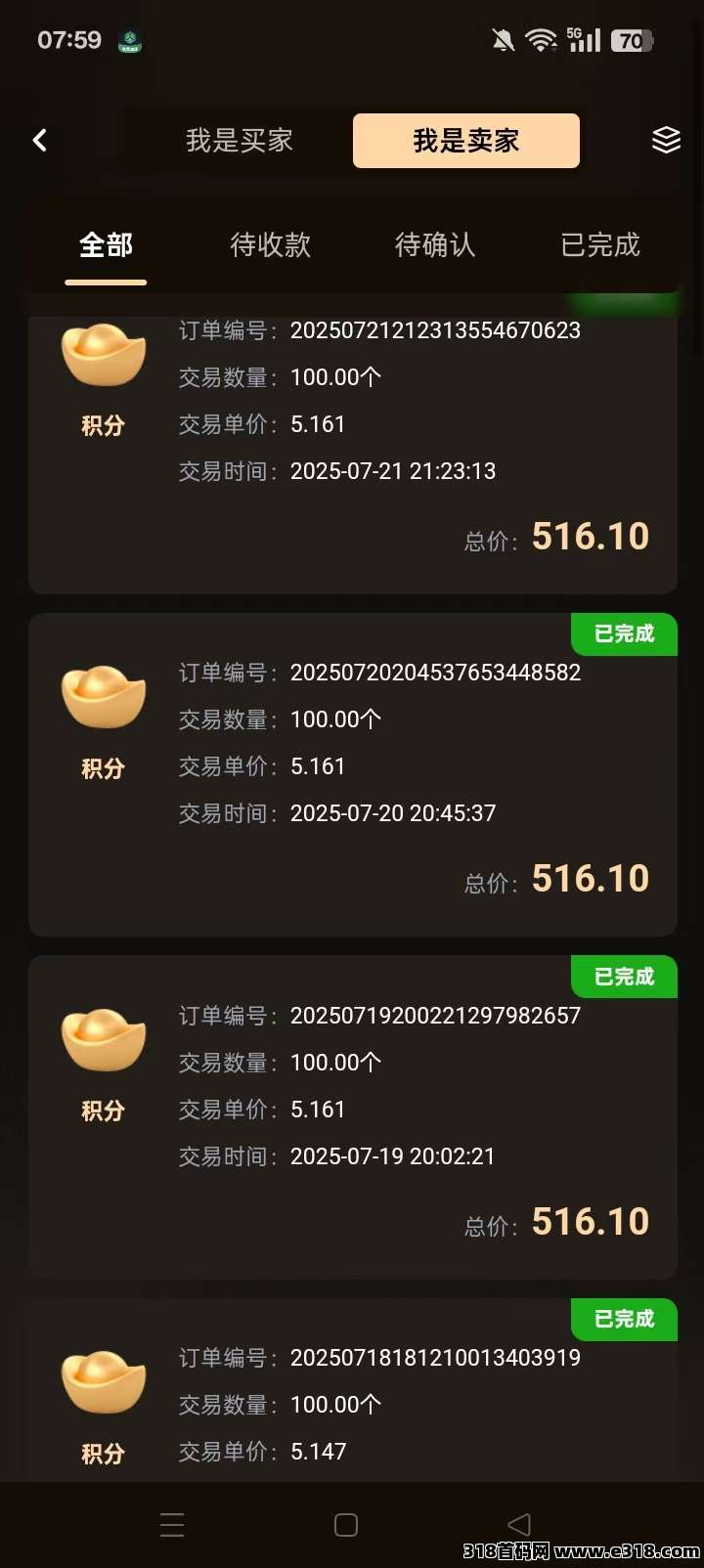Screen dimensions: 704x1568
Task: Switch to the 待收款 tab
Action: click(x=270, y=245)
